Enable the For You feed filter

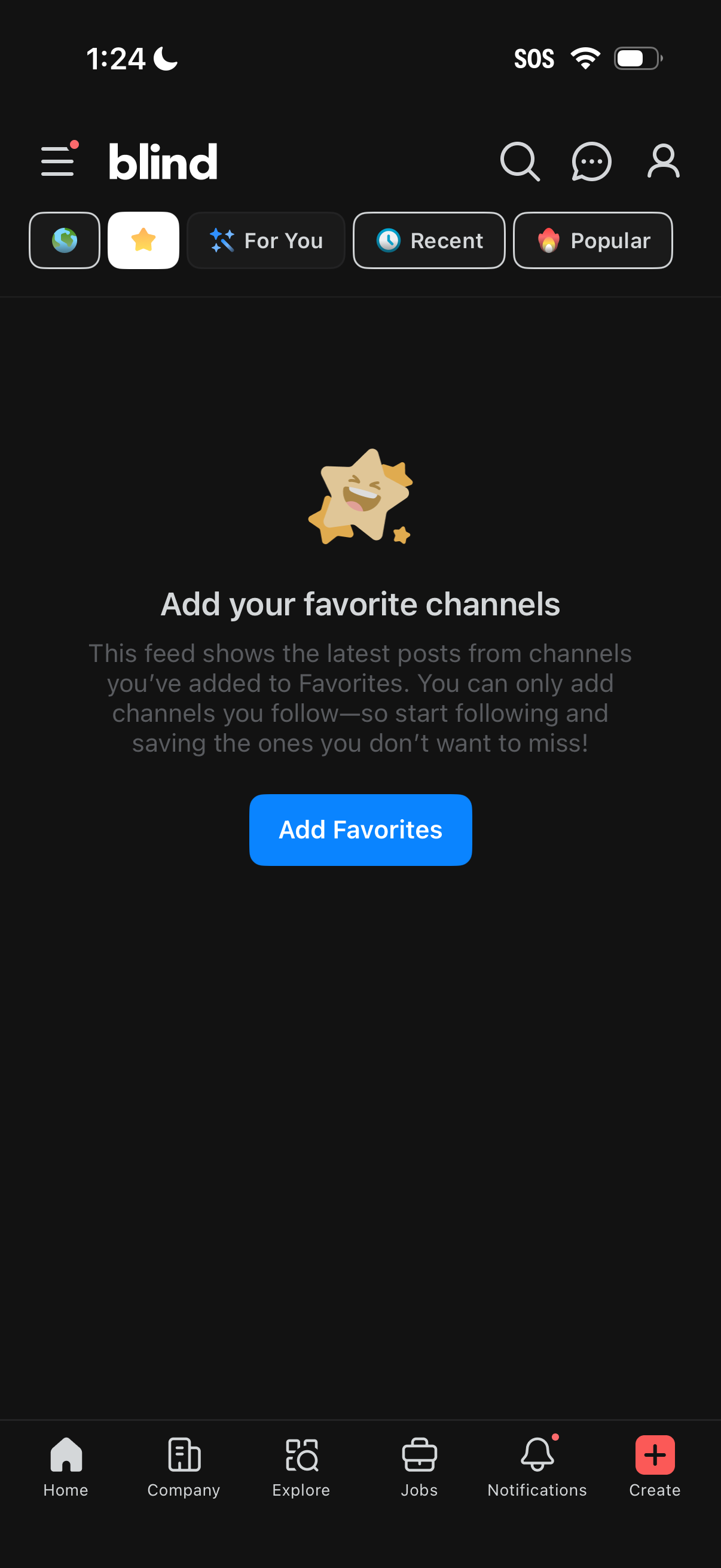[x=266, y=240]
